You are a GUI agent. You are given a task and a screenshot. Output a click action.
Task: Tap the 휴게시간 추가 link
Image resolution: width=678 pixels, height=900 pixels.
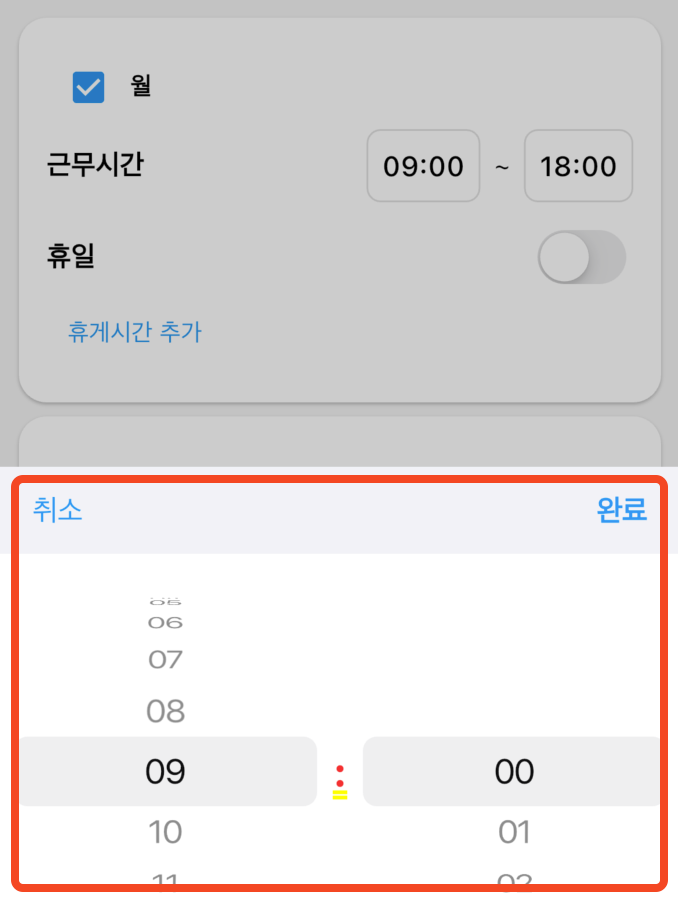coord(135,332)
